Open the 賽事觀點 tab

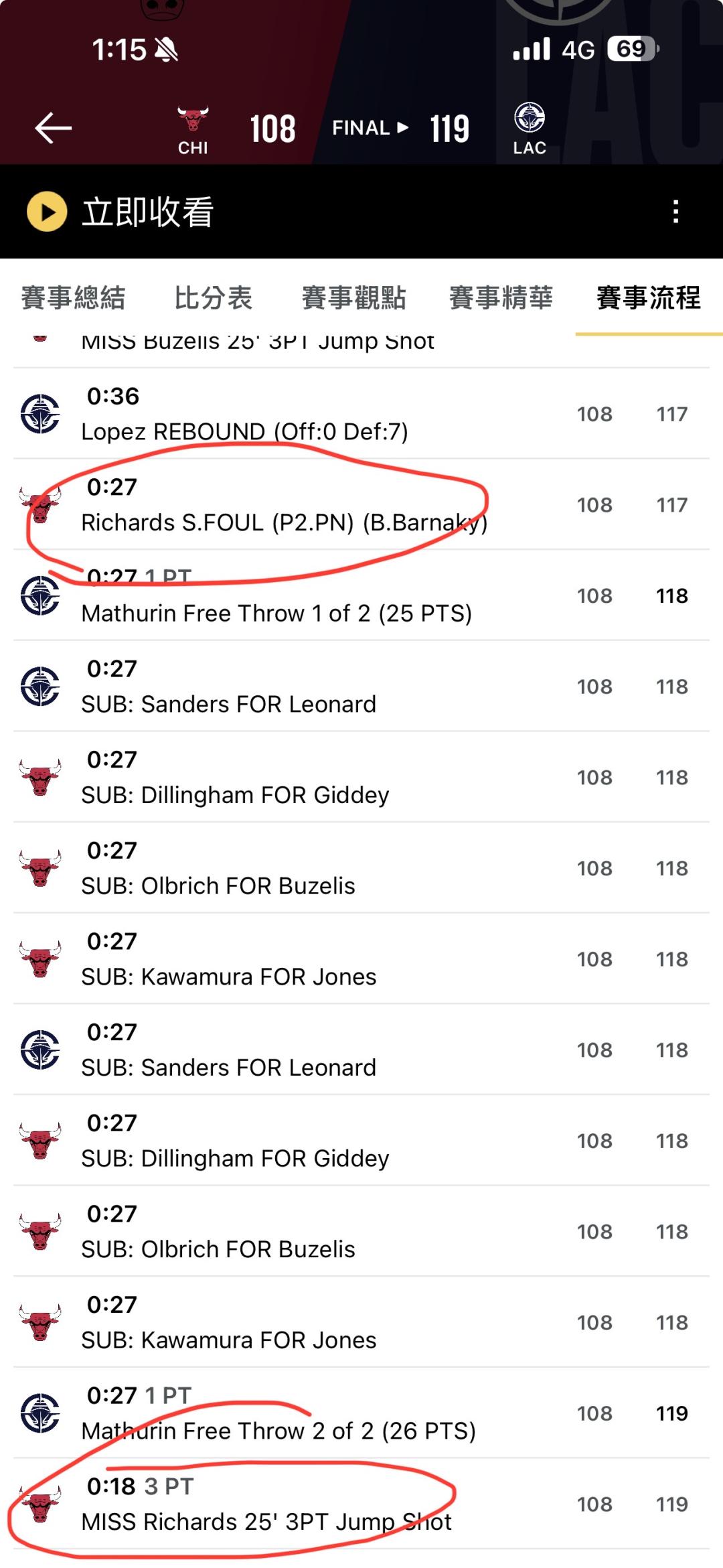point(354,297)
